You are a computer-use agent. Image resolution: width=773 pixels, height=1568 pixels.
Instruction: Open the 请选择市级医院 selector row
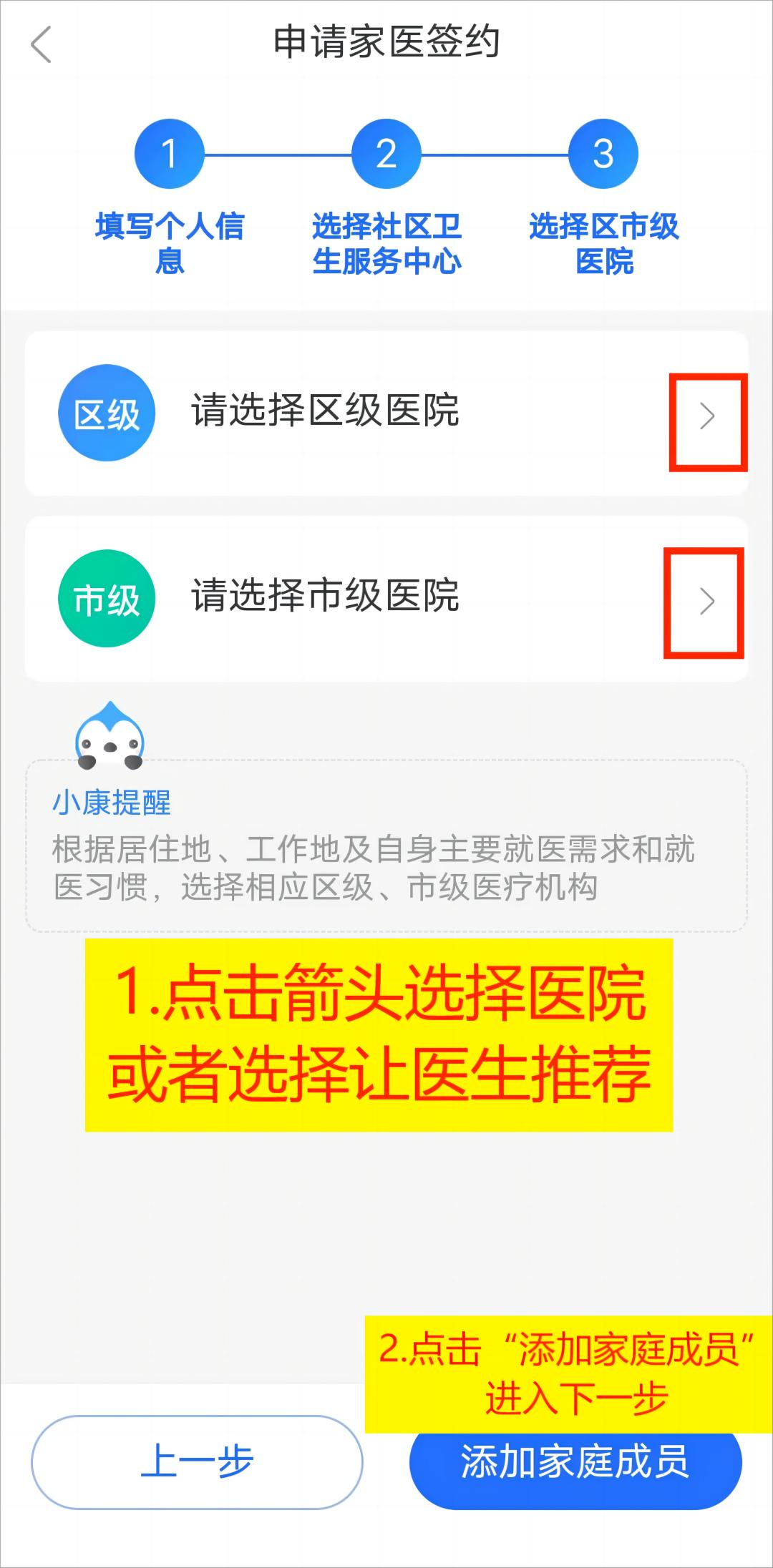pos(386,598)
